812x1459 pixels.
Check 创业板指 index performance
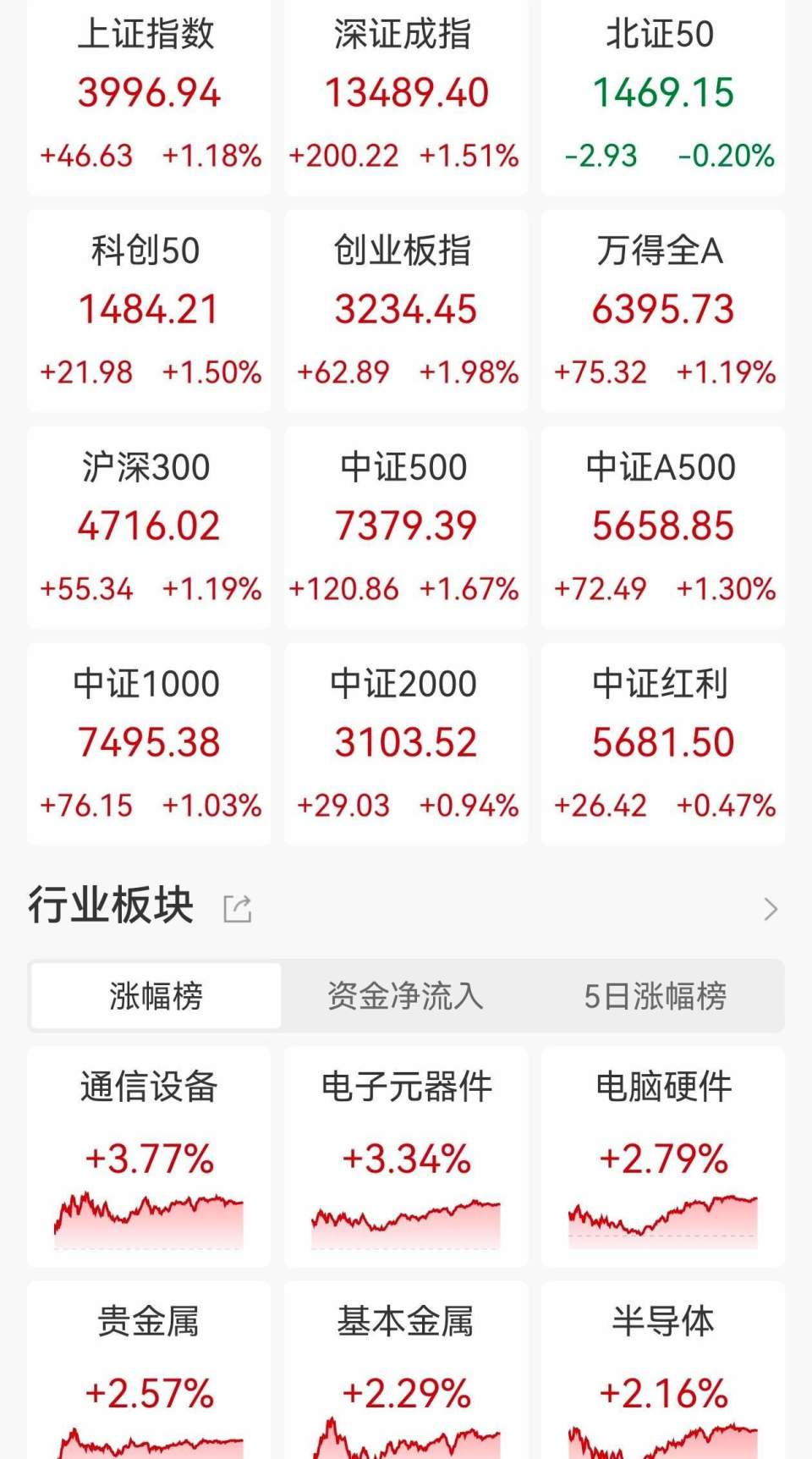(405, 311)
